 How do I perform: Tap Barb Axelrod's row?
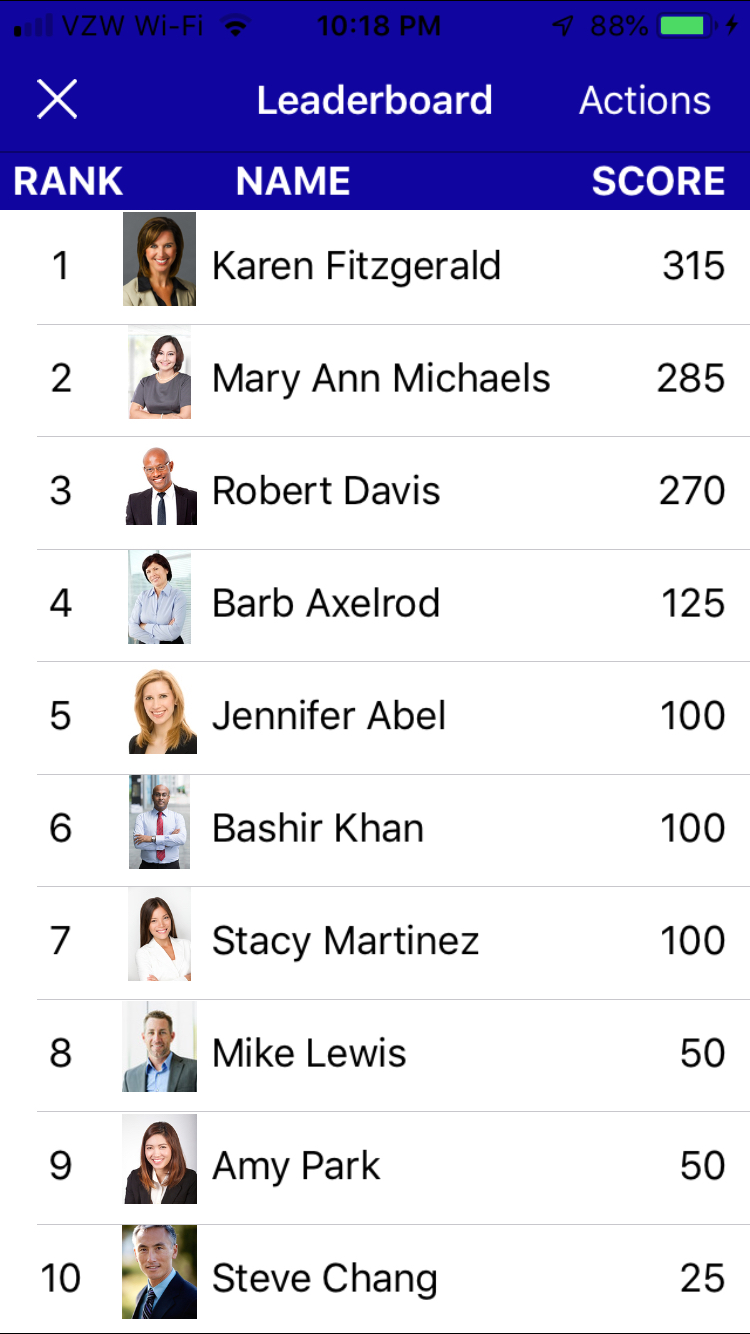coord(375,605)
